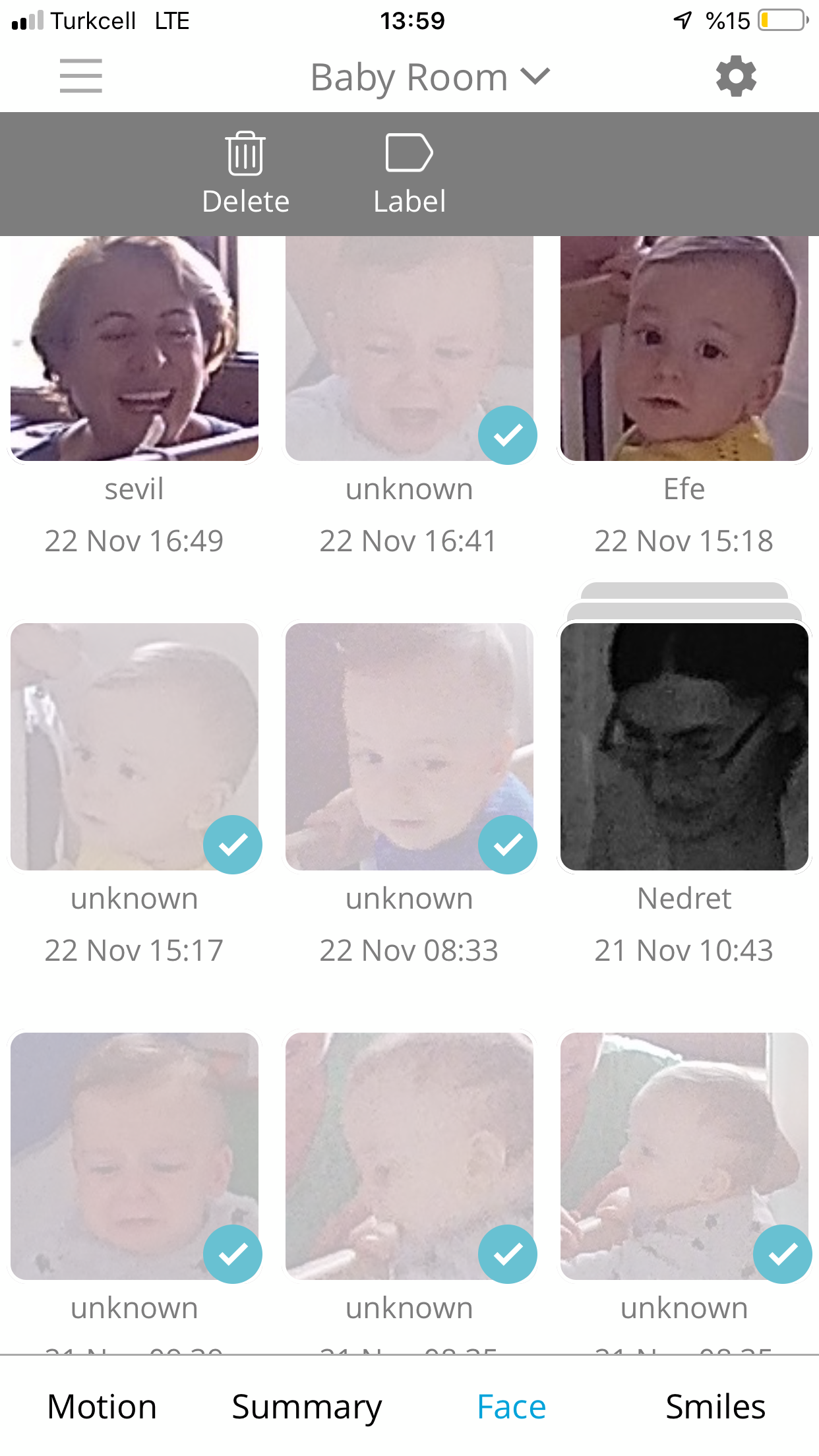This screenshot has height=1456, width=819.
Task: Select the sevil face thumbnail
Action: (x=135, y=348)
